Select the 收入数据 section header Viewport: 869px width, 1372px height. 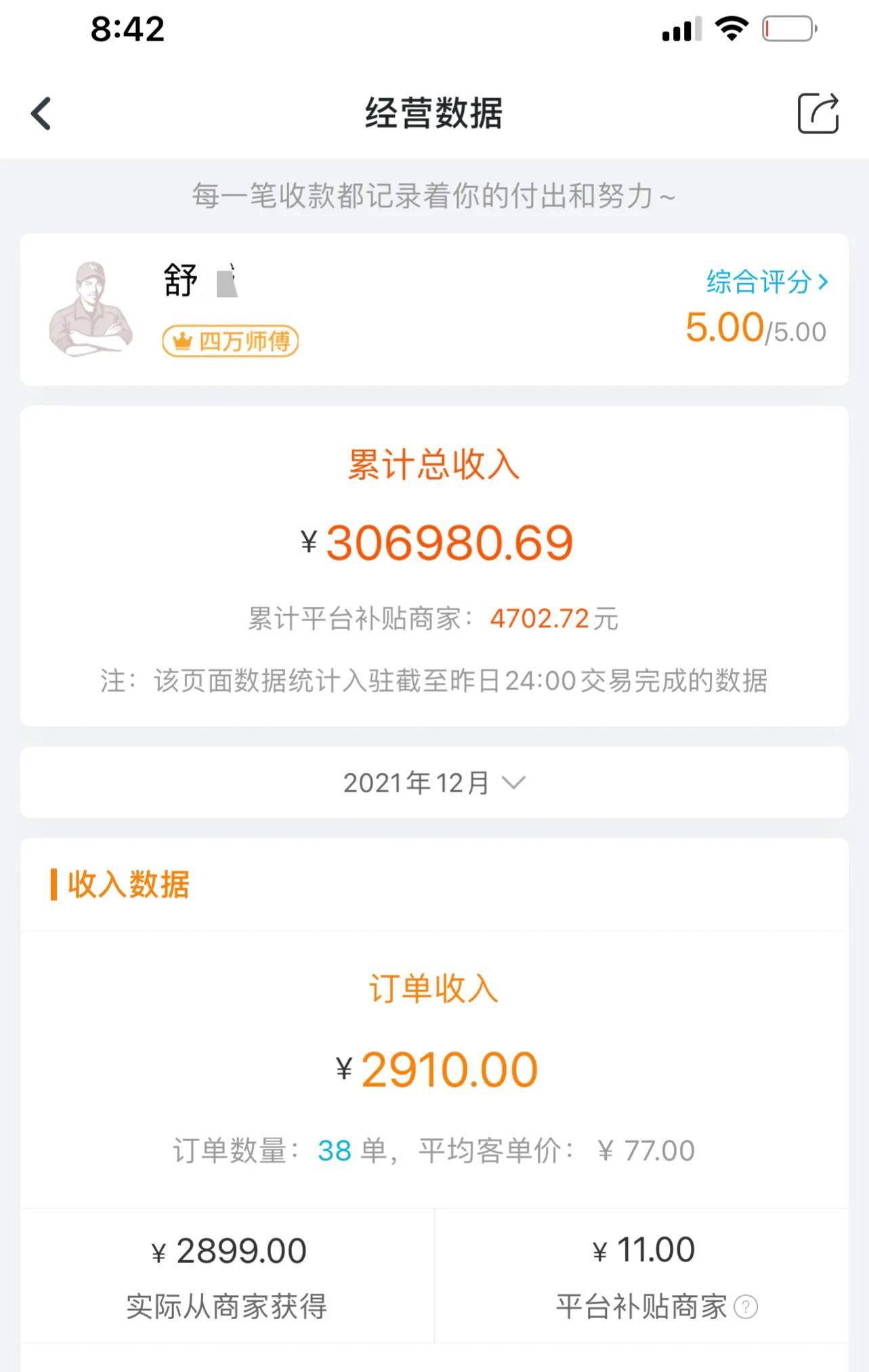pos(127,884)
